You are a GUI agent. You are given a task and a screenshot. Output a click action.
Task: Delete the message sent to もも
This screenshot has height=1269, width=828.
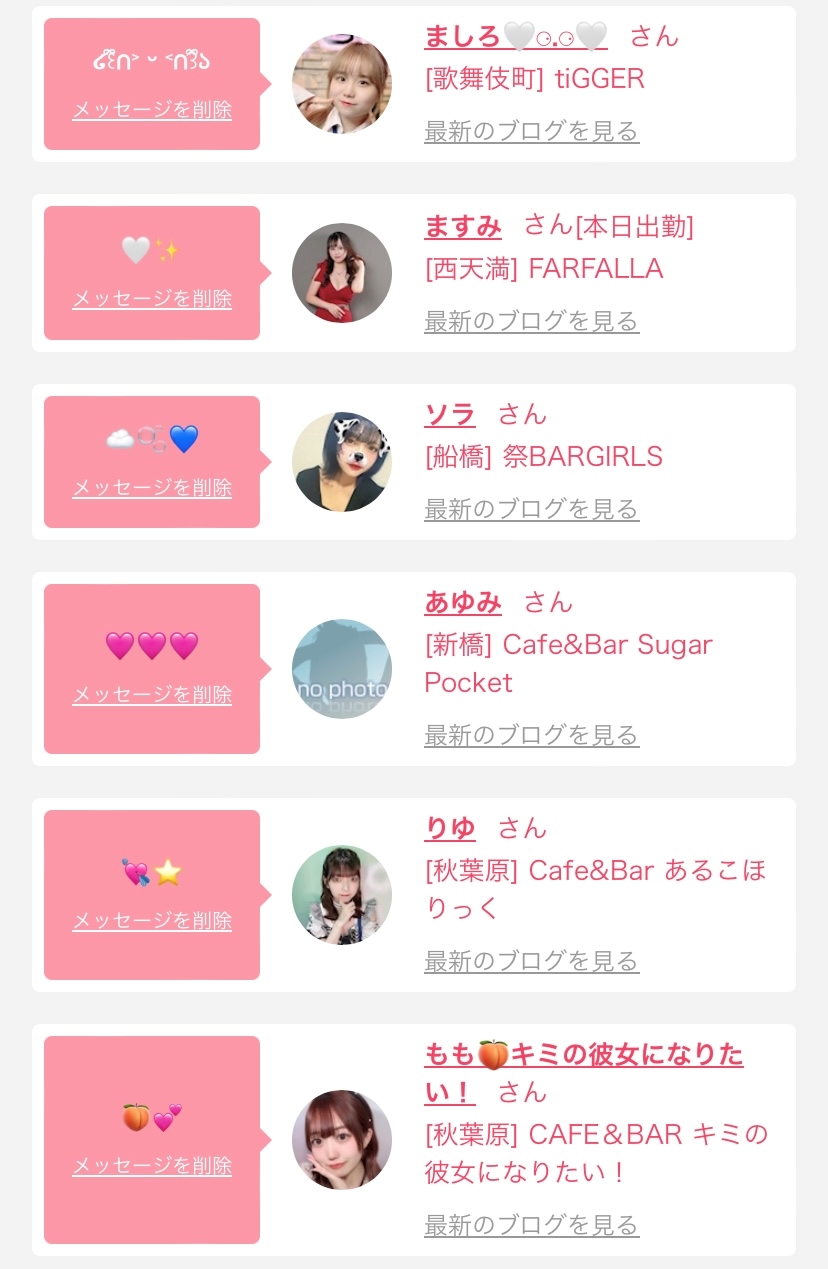[152, 1166]
